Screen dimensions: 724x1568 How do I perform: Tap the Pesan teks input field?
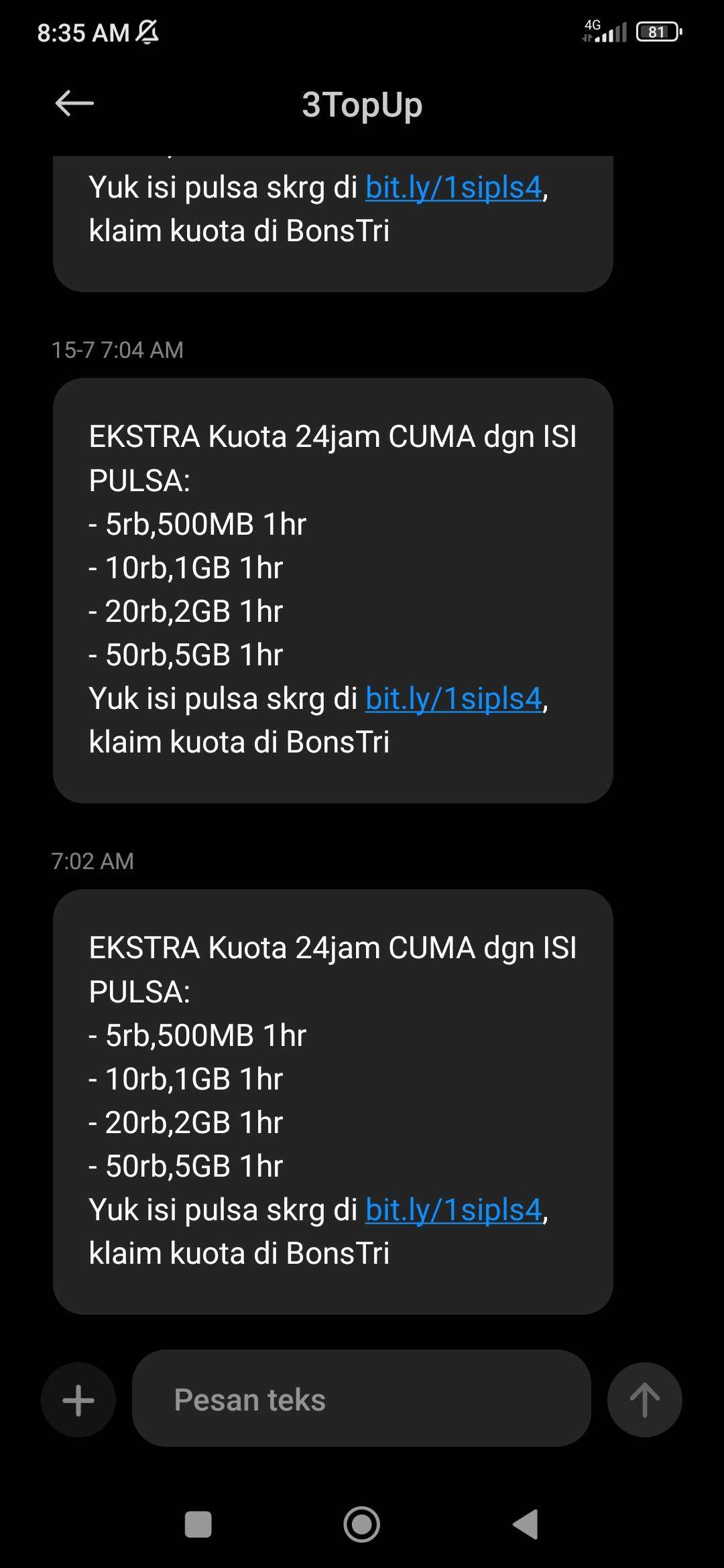(362, 1400)
